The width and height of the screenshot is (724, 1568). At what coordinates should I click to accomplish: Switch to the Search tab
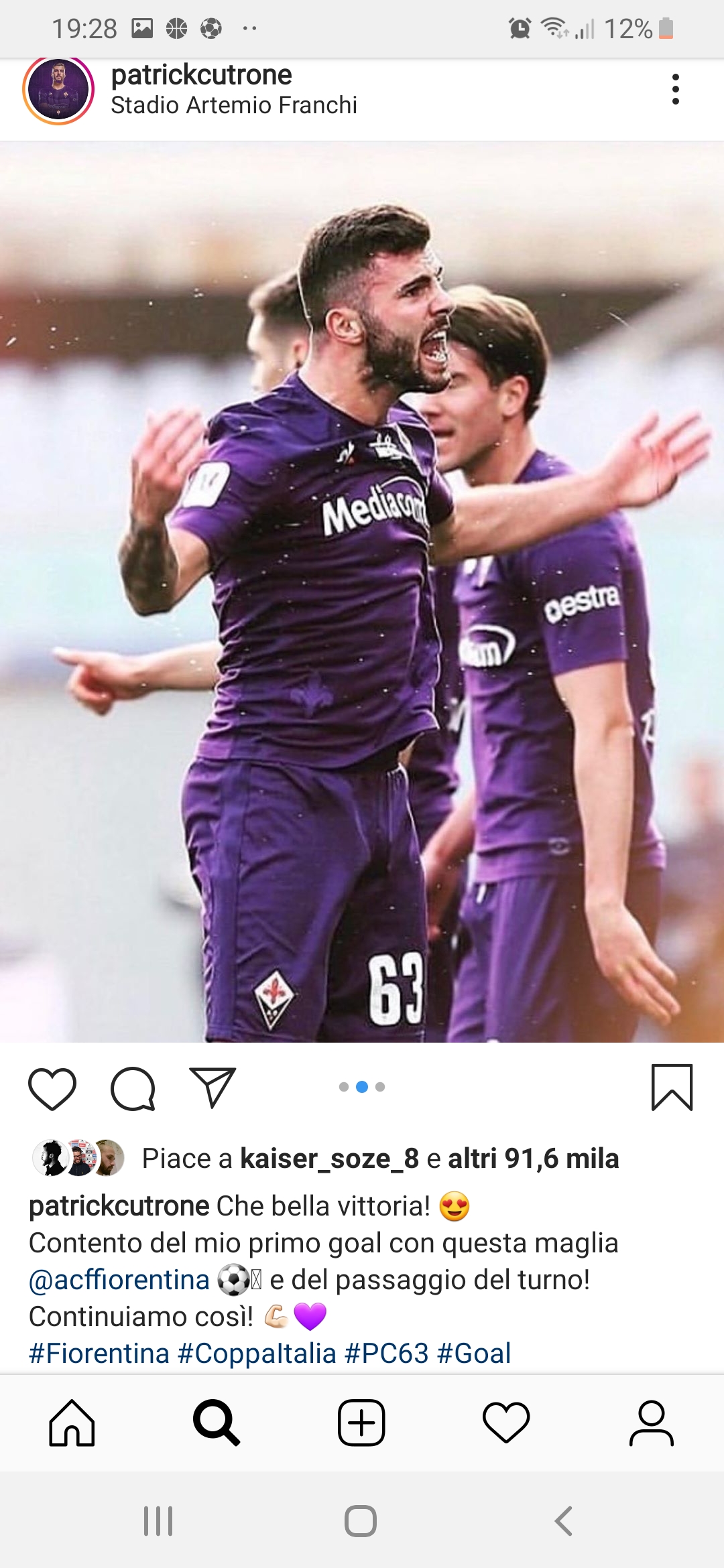pyautogui.click(x=216, y=1423)
